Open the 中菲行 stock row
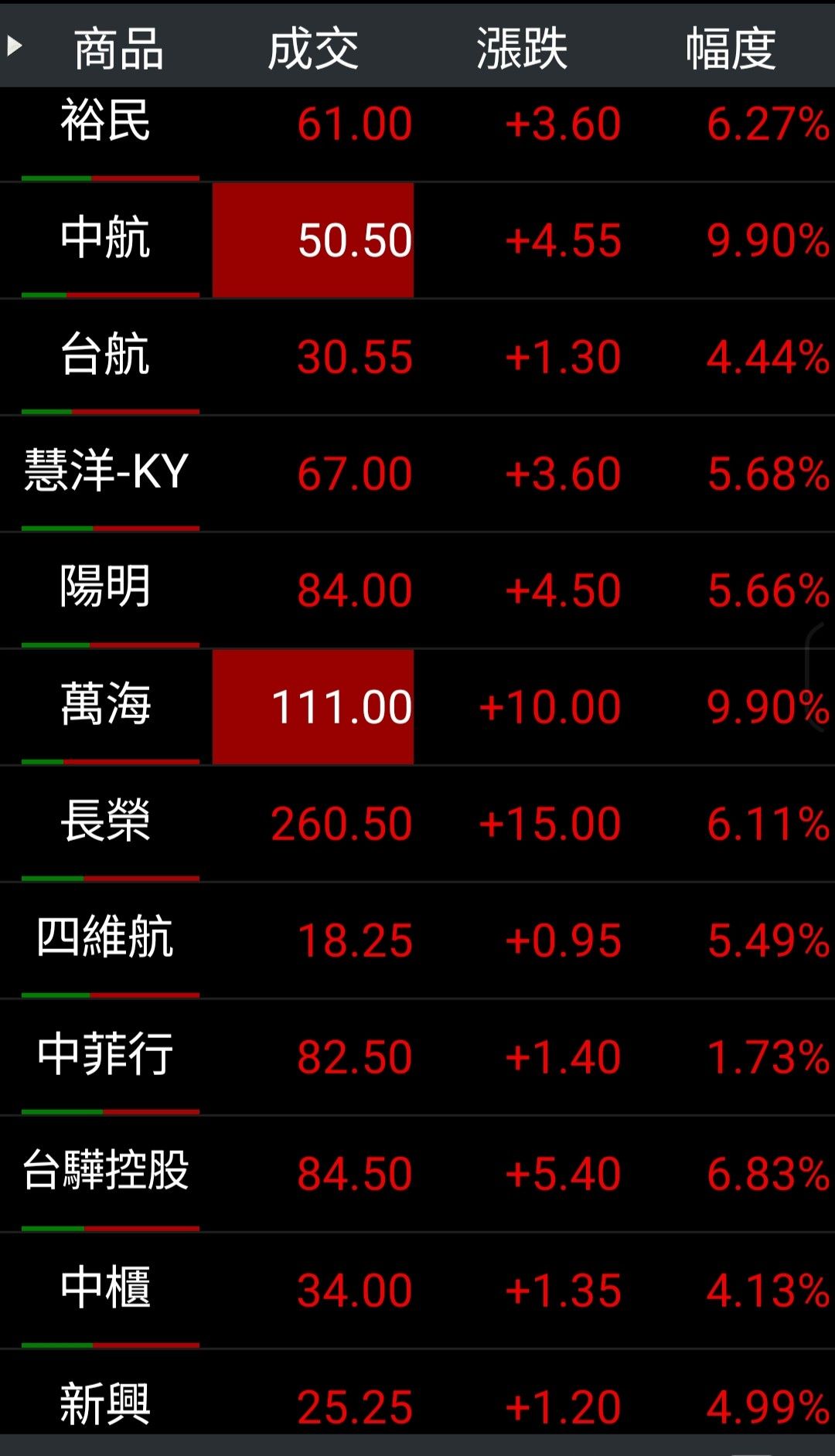Image resolution: width=835 pixels, height=1456 pixels. point(417,1057)
